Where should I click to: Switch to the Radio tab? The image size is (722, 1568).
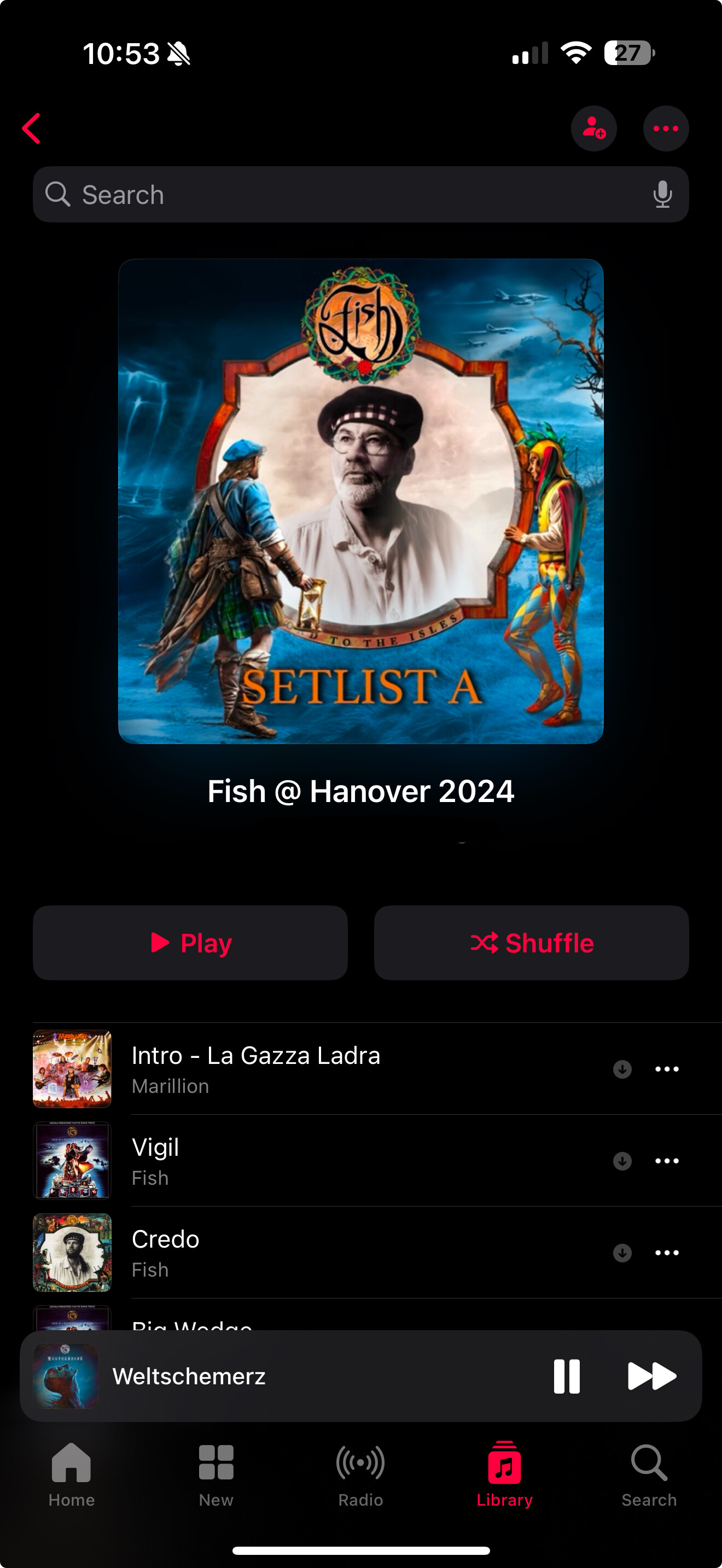click(x=360, y=1473)
